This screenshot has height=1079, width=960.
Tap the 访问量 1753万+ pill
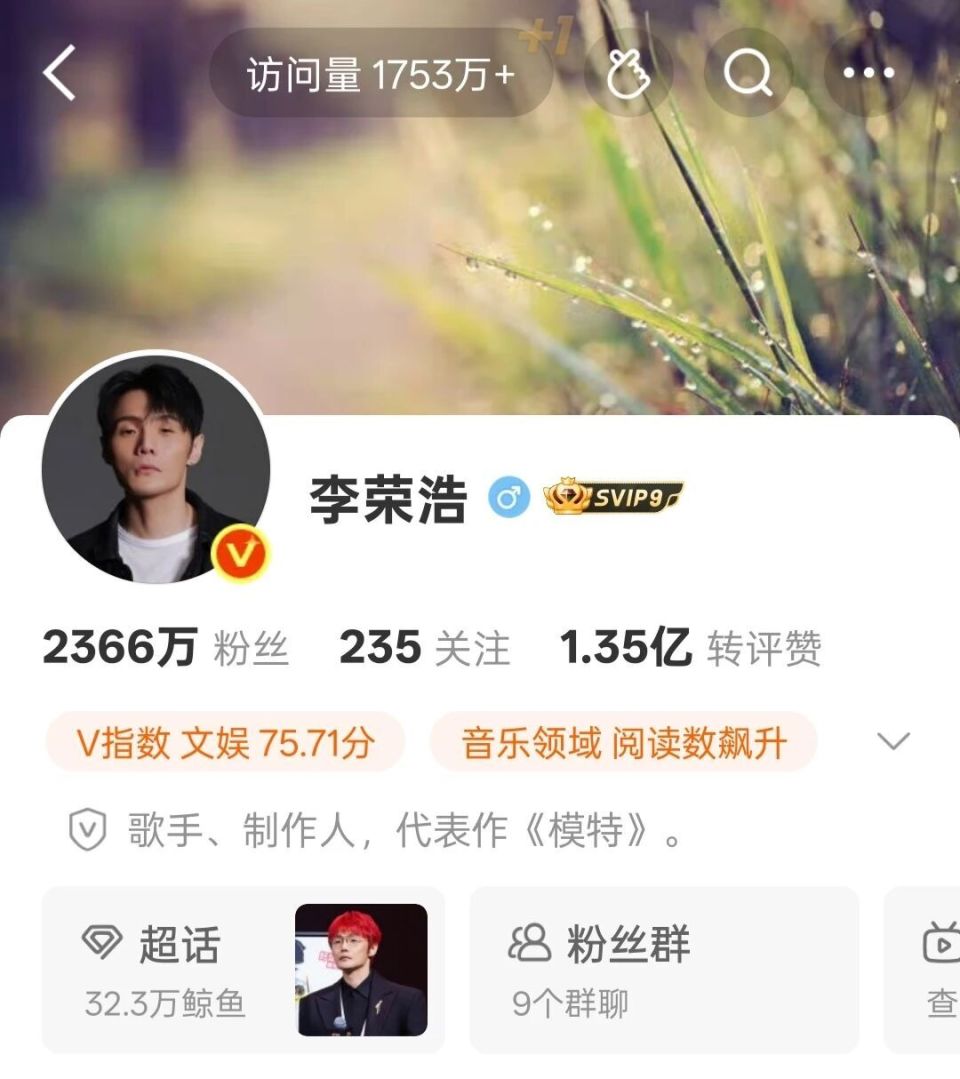(380, 72)
